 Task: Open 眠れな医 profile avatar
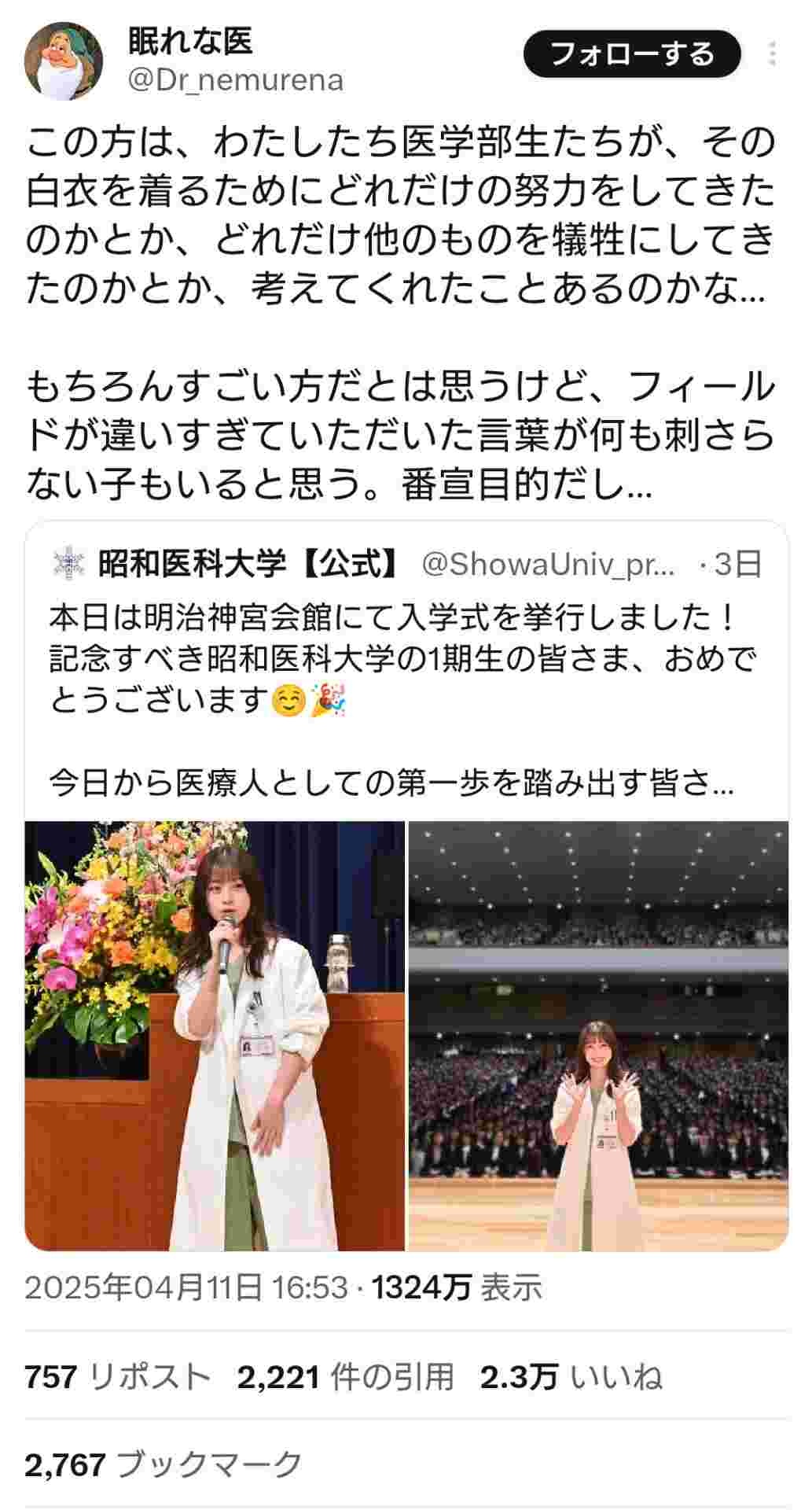click(x=64, y=61)
